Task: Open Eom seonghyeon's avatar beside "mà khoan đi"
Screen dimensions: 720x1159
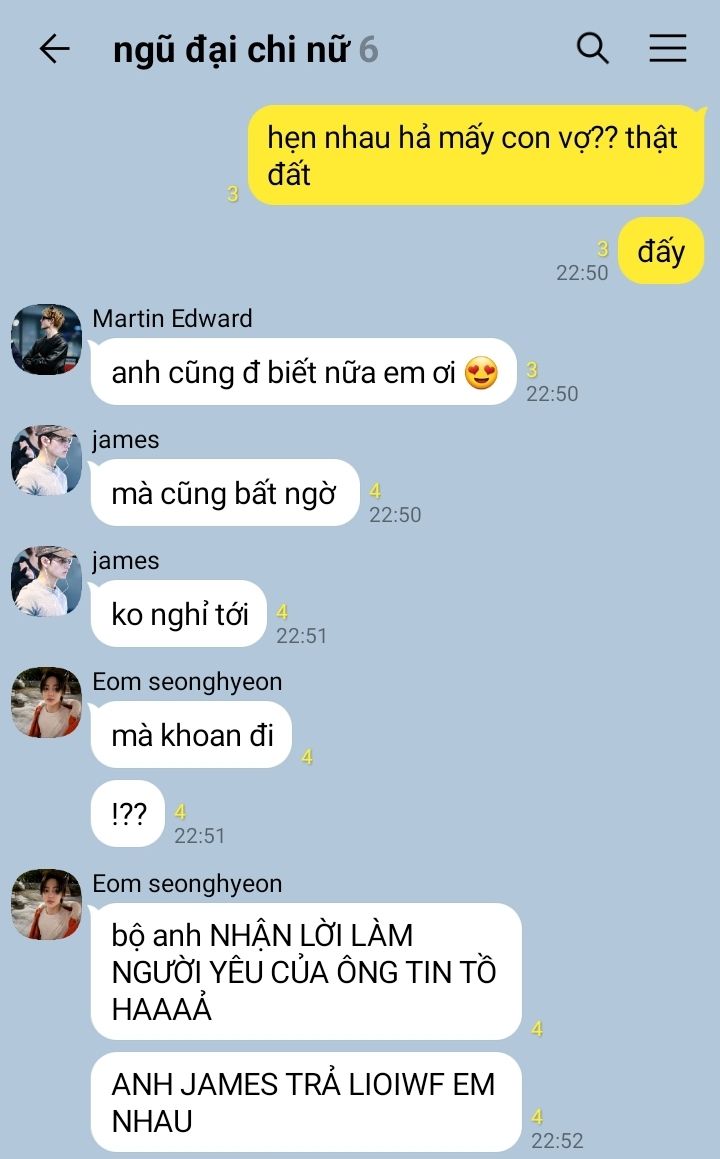Action: click(47, 702)
